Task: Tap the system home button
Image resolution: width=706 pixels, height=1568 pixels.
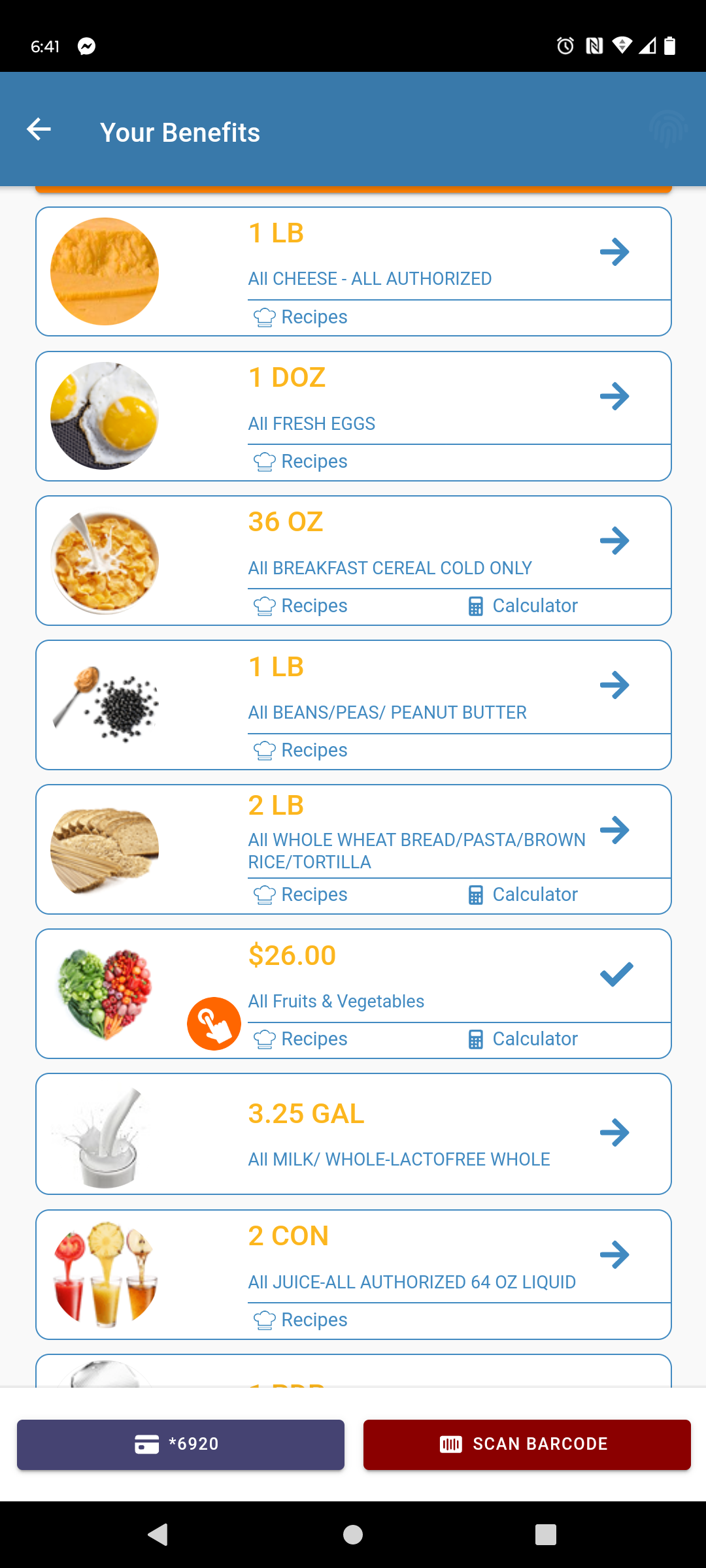Action: coord(353,1534)
